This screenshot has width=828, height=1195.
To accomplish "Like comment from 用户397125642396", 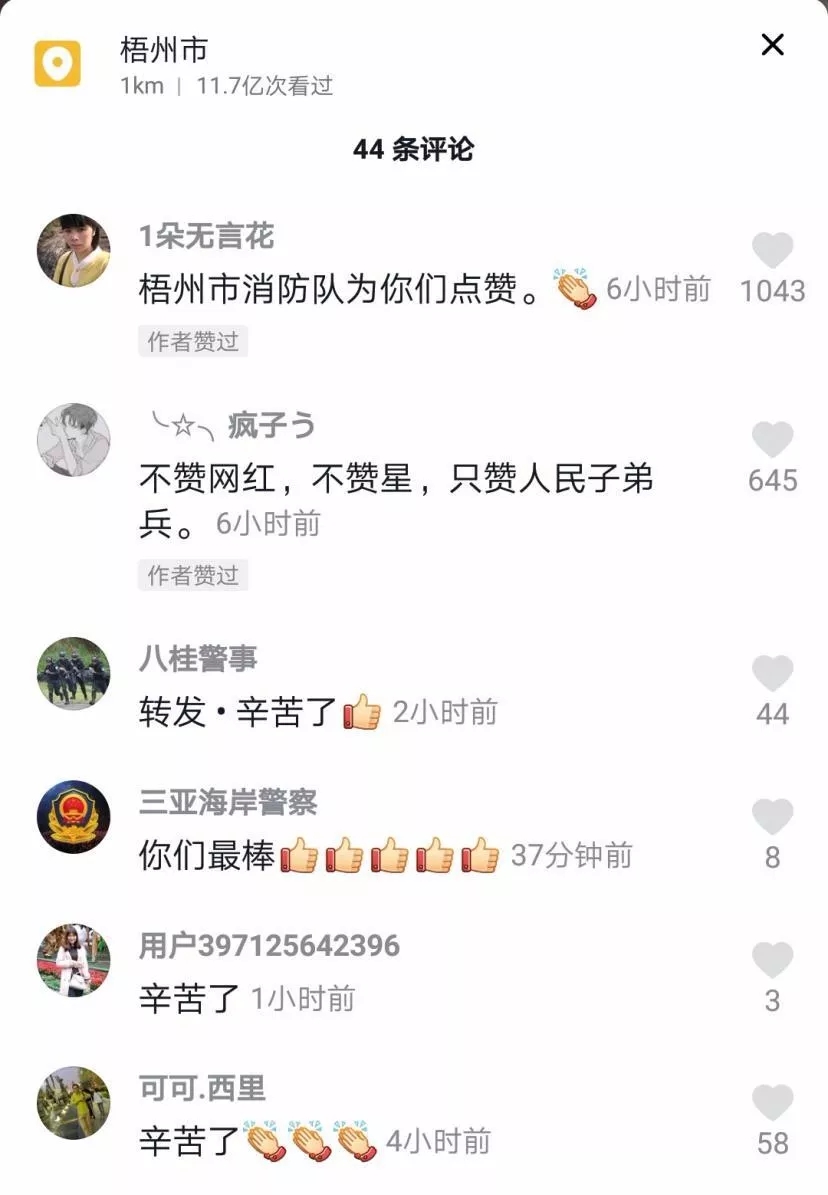I will [x=772, y=961].
